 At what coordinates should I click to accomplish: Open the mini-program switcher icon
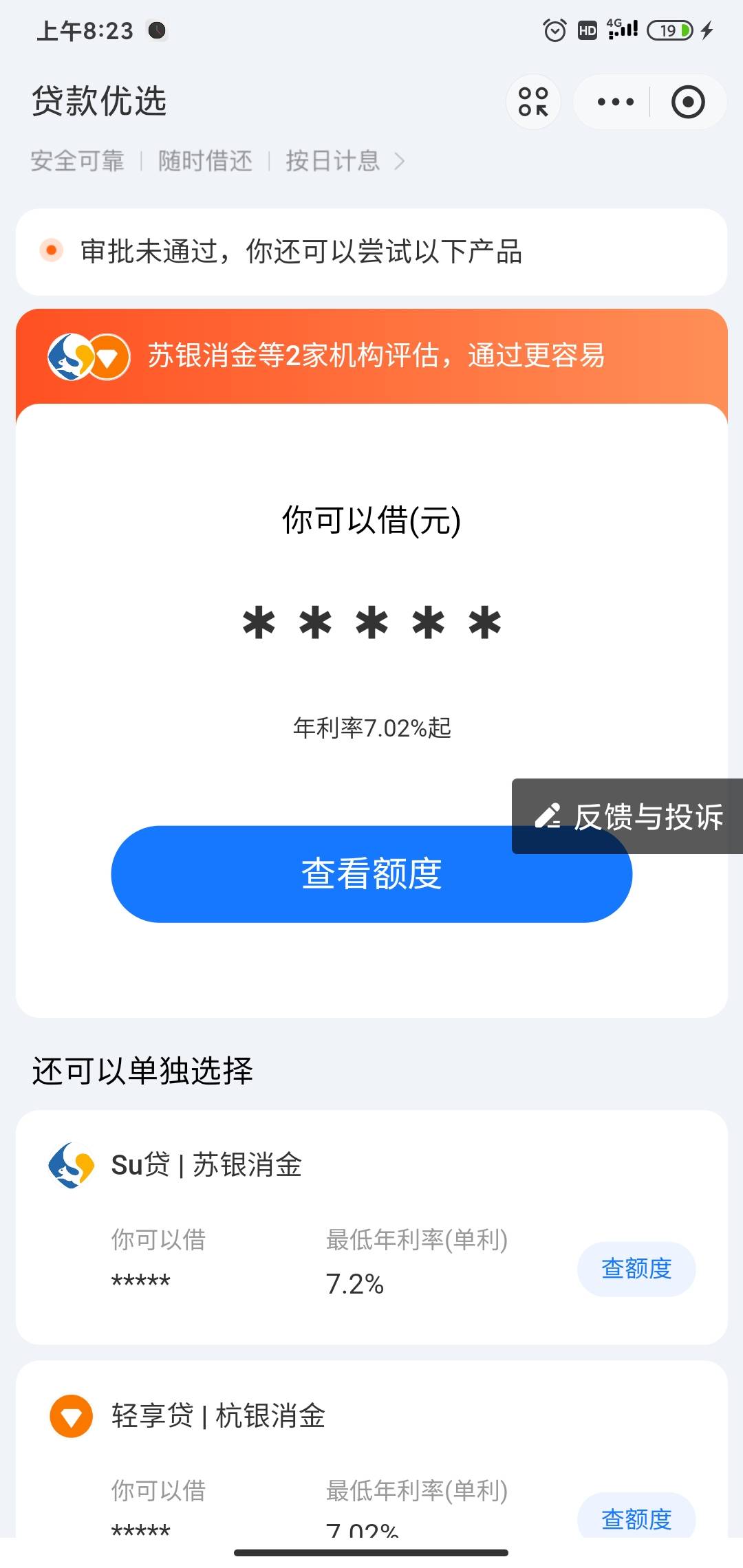tap(534, 102)
